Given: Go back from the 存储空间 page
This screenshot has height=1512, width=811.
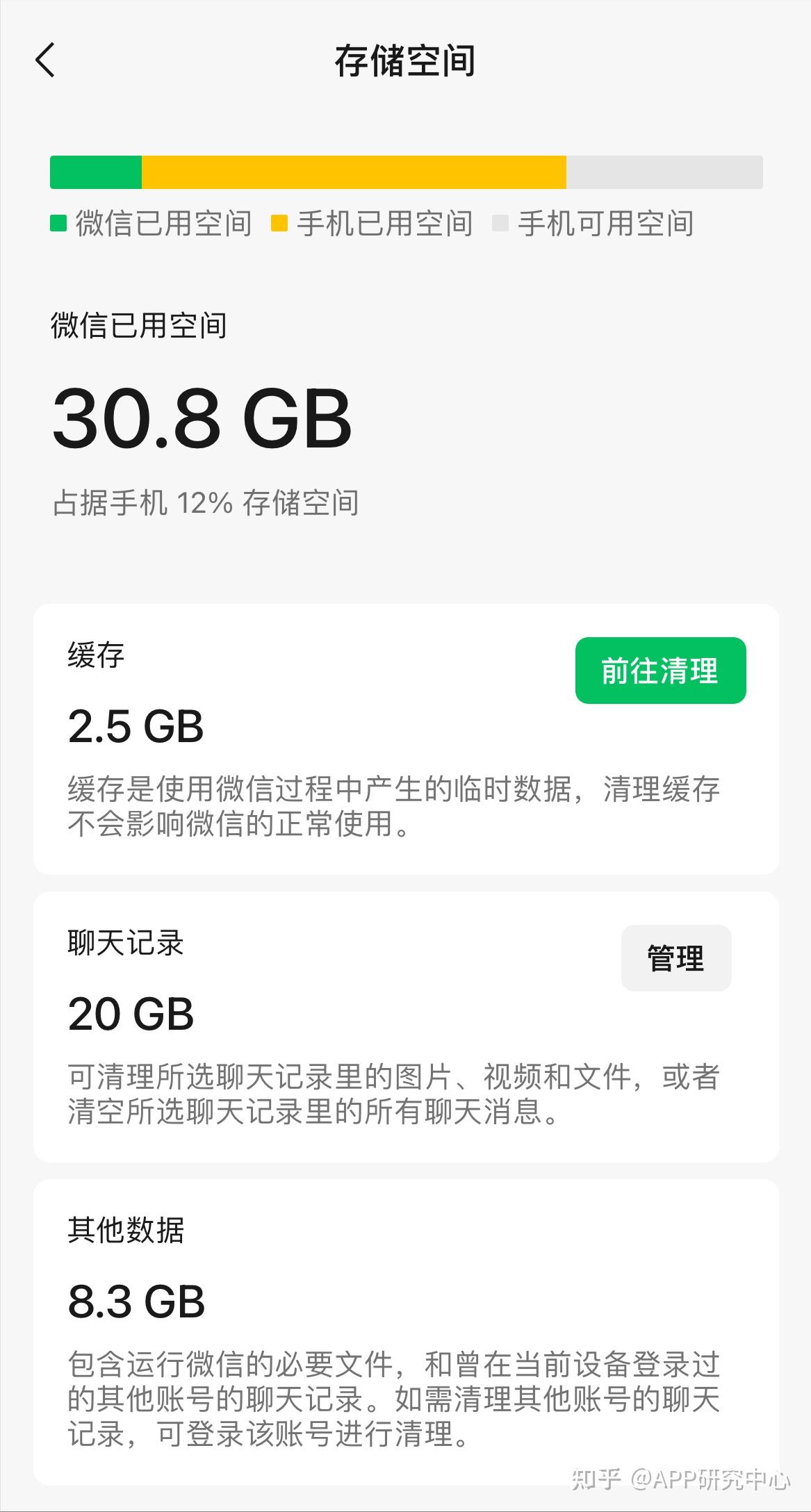Looking at the screenshot, I should coord(45,60).
